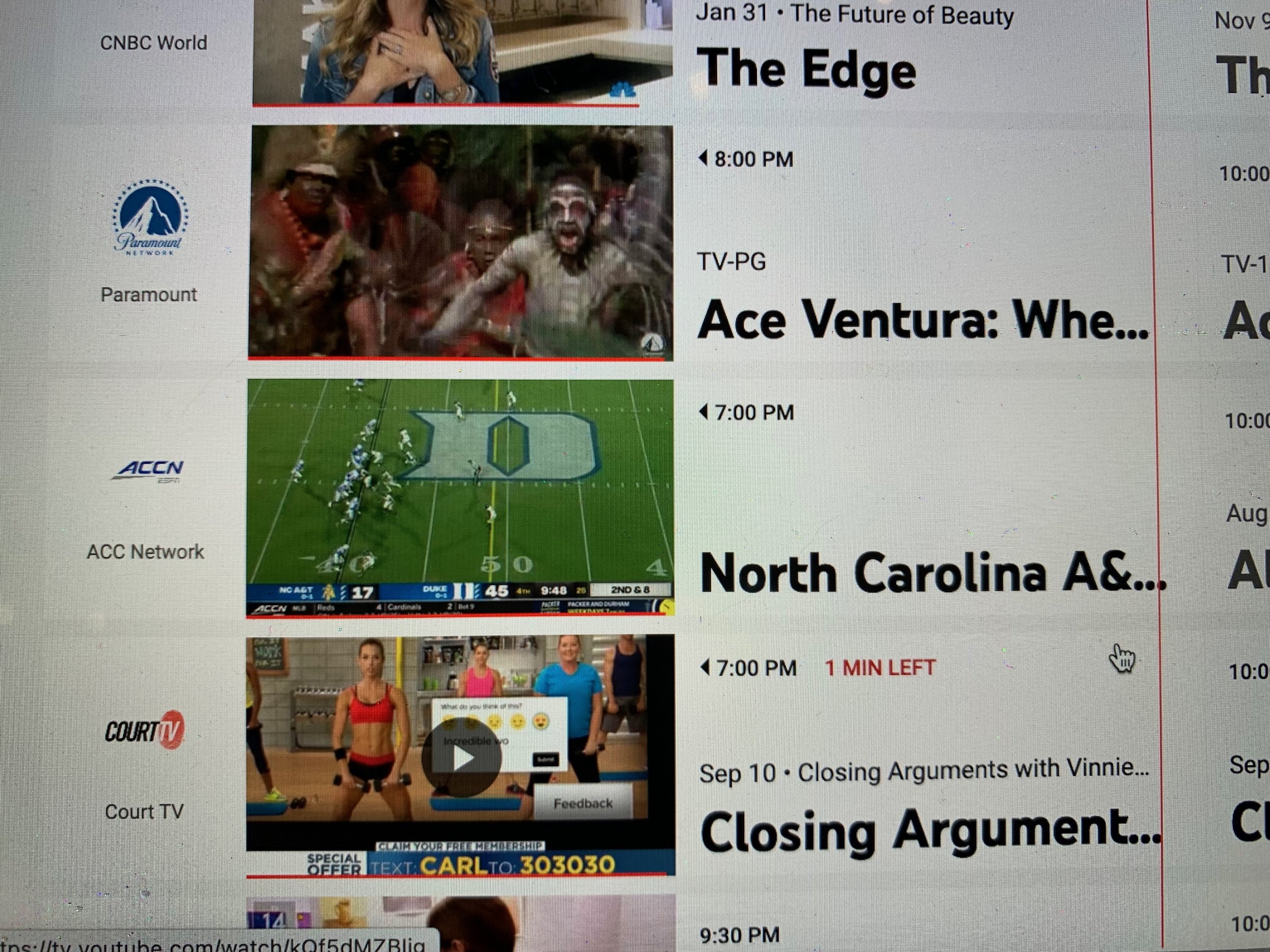
Task: Select the North Carolina A&T game listing
Action: point(930,573)
